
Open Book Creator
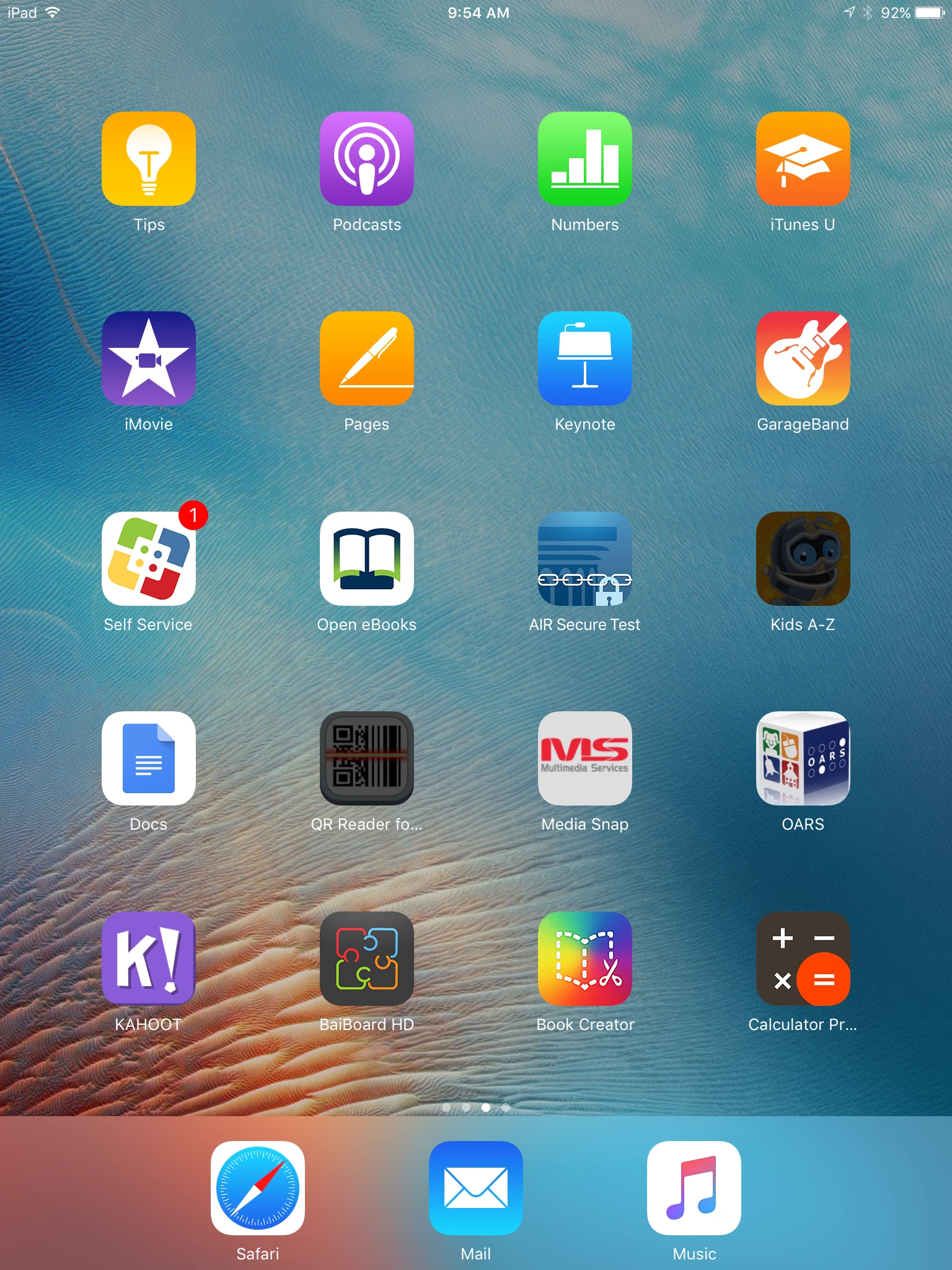[585, 959]
